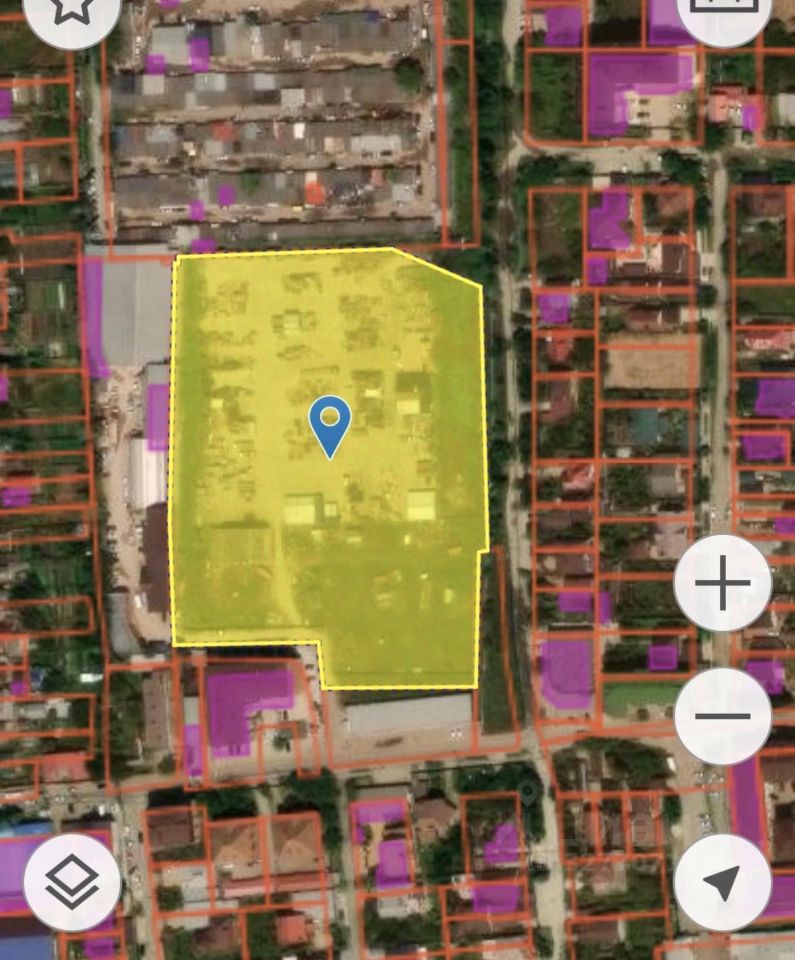Tap the blue pin on the highlighted parcel

point(330,425)
